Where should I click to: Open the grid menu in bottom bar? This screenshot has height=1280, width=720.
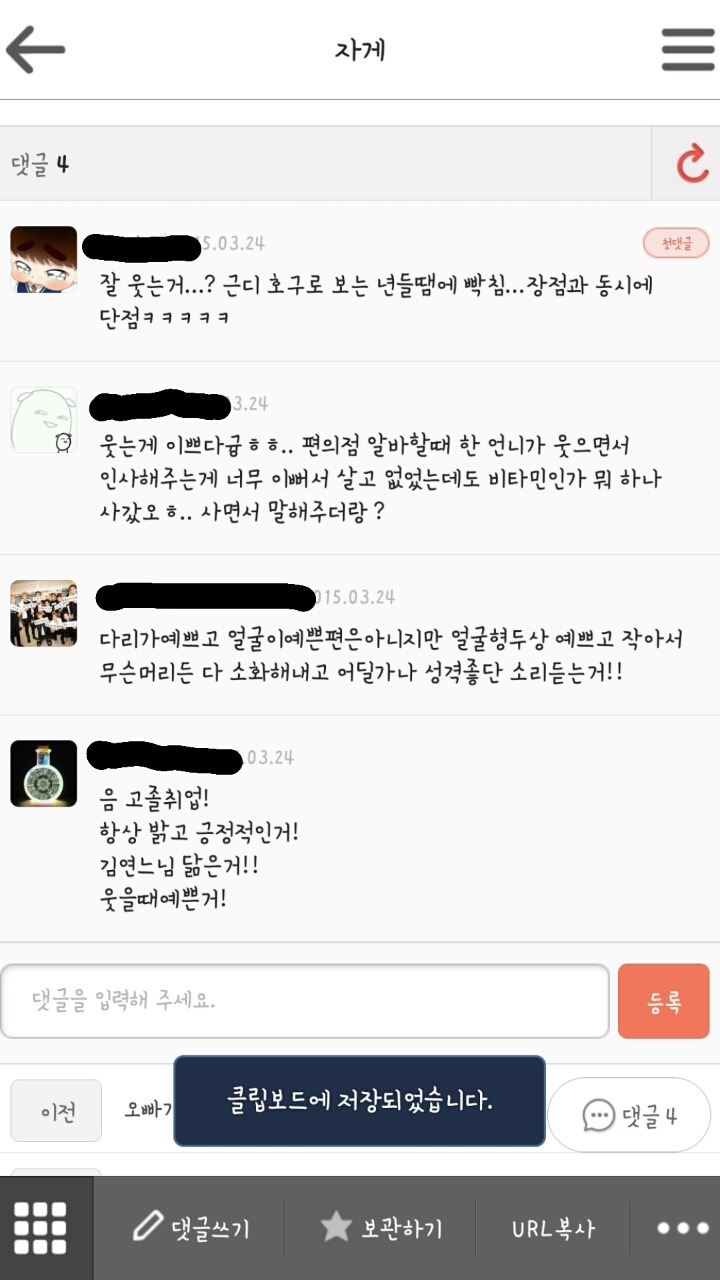click(42, 1227)
